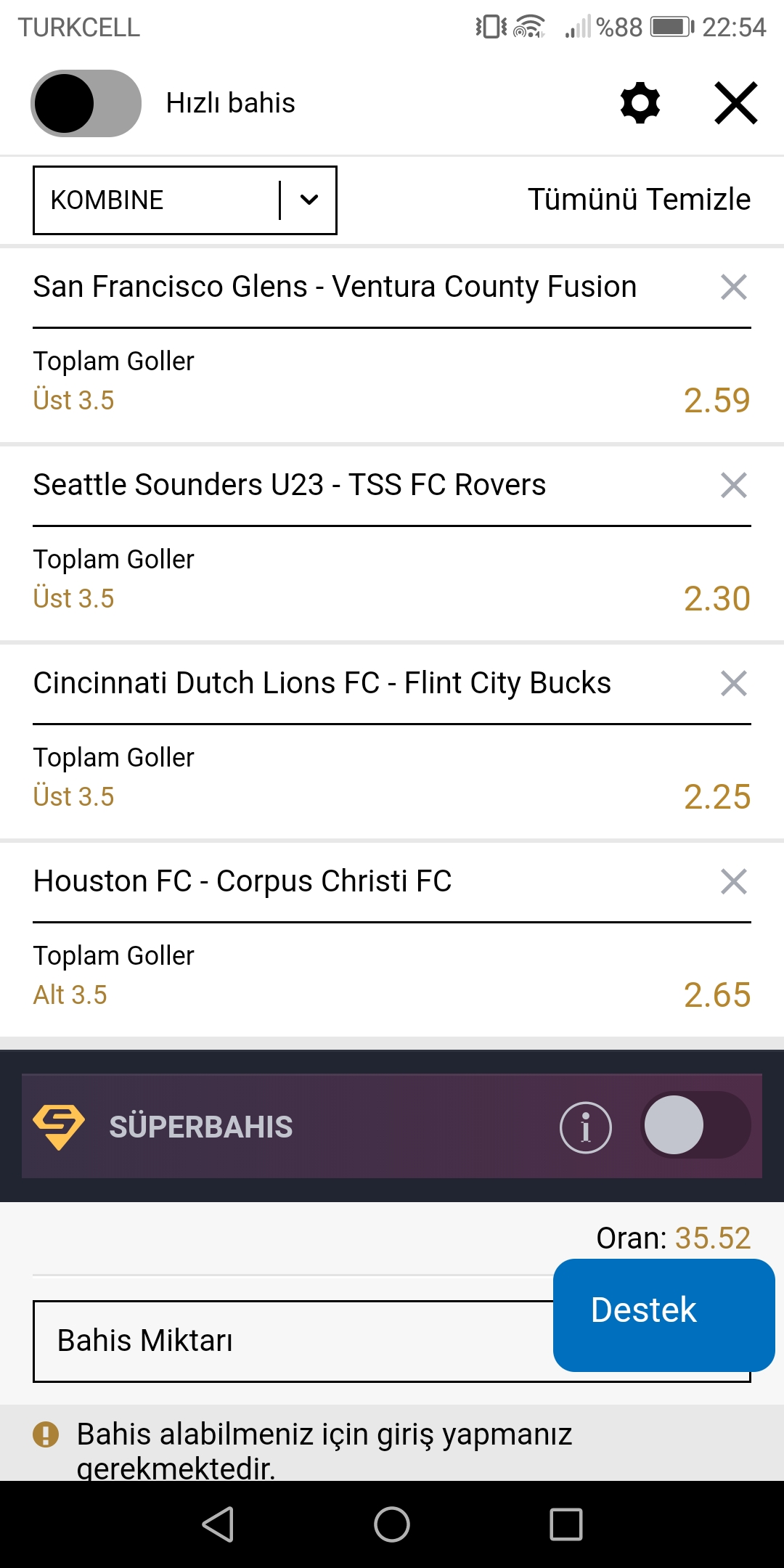Close the bet slip

(736, 103)
